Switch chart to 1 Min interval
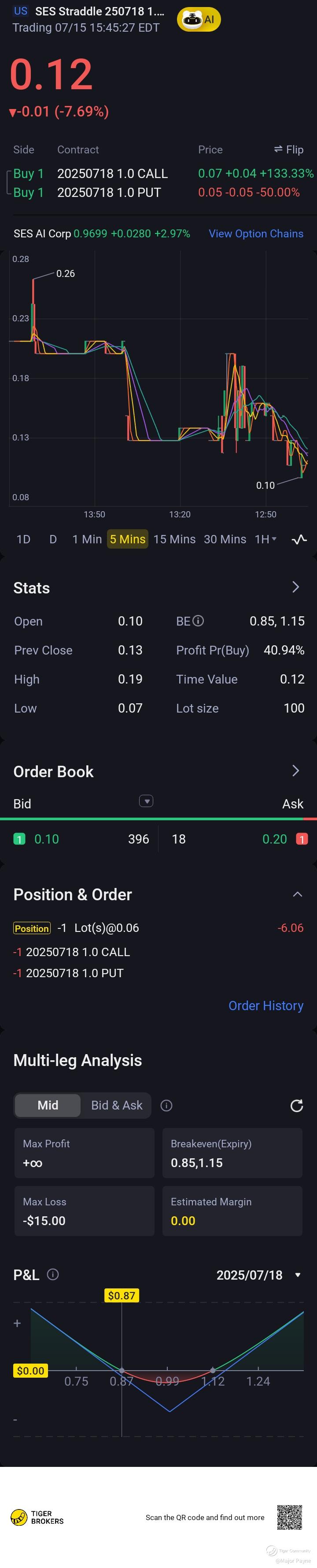317x1568 pixels. (87, 539)
